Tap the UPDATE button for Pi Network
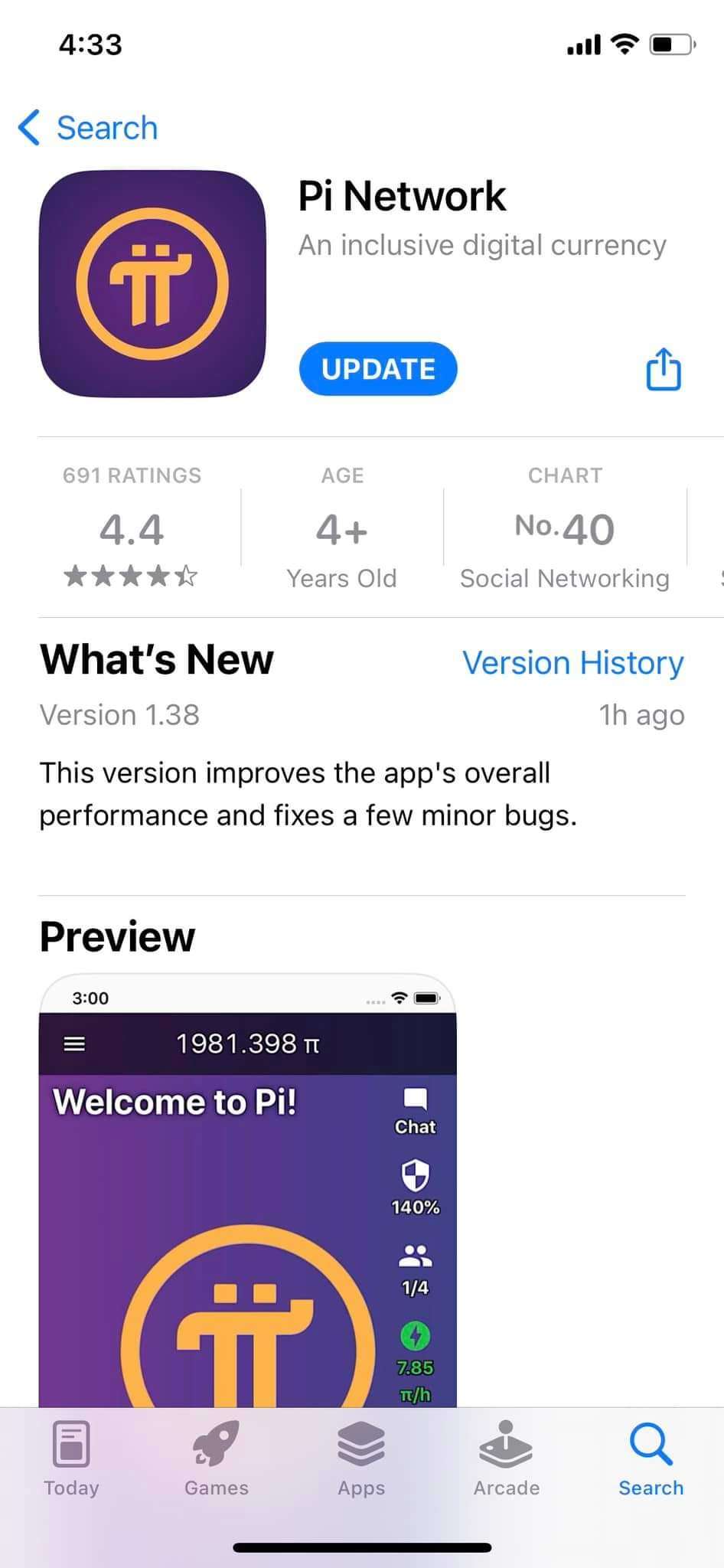 378,369
